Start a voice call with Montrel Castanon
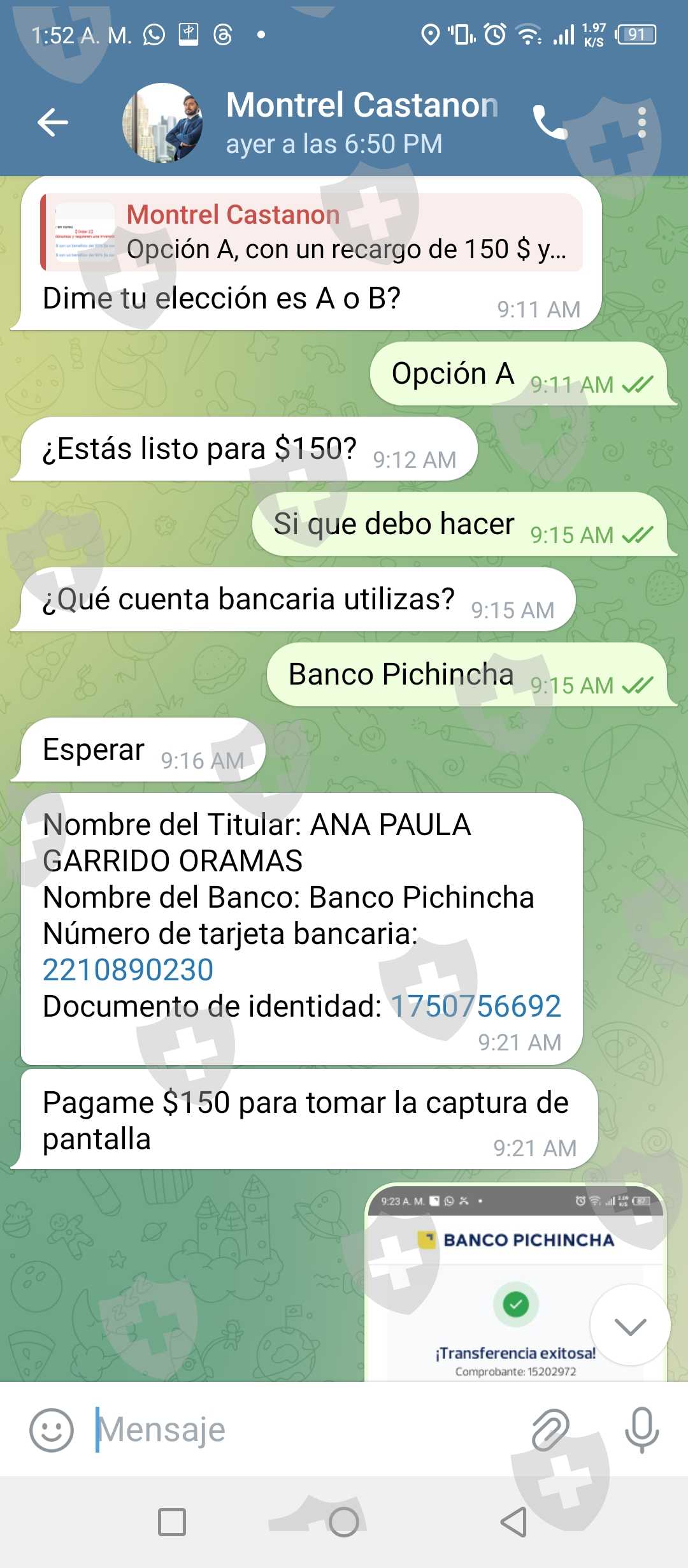This screenshot has height=1568, width=688. click(x=549, y=122)
